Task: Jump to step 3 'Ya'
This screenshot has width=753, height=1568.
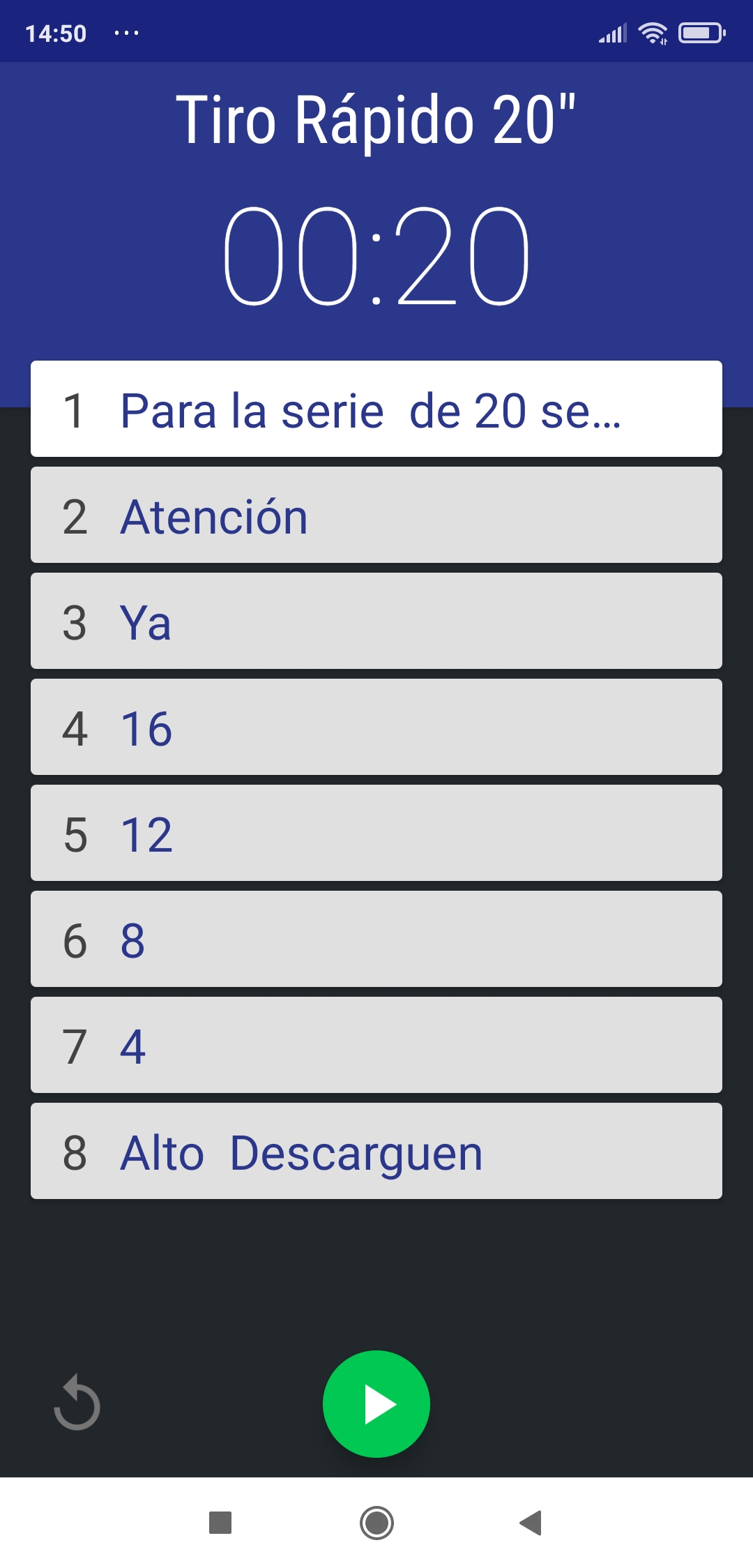Action: pos(376,621)
